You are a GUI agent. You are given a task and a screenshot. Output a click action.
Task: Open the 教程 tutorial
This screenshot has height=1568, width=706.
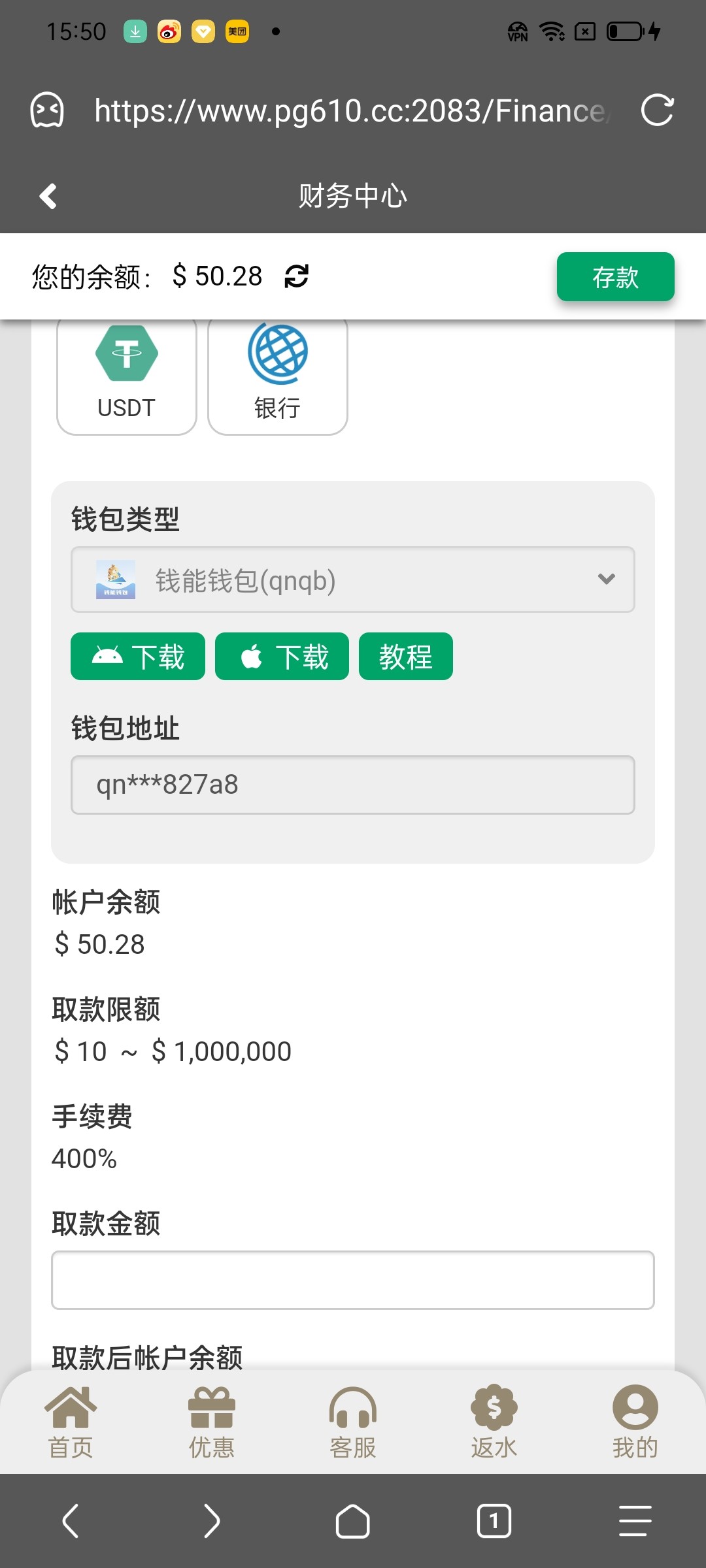coord(405,657)
